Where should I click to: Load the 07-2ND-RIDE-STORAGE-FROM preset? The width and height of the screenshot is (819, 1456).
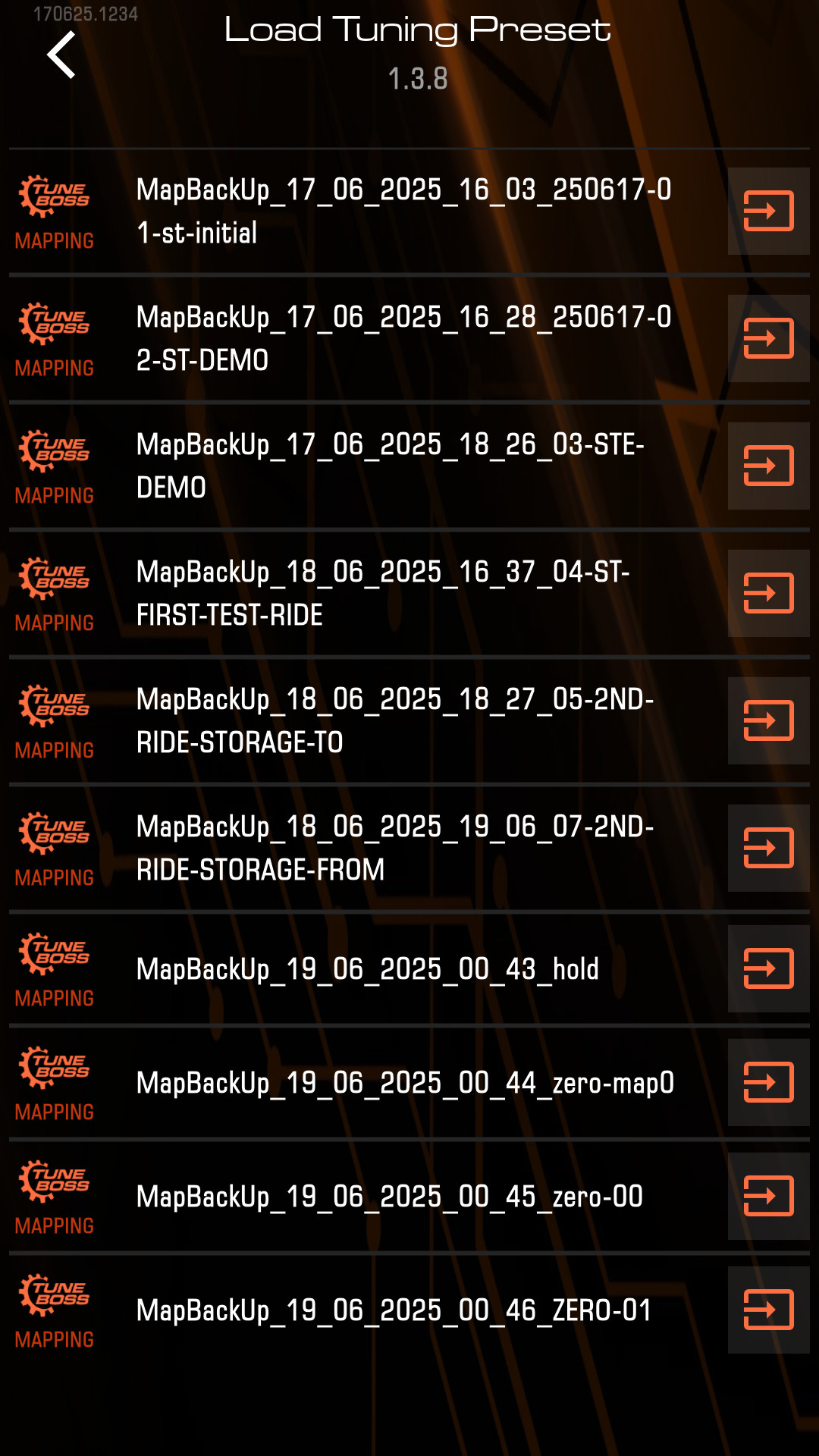768,848
